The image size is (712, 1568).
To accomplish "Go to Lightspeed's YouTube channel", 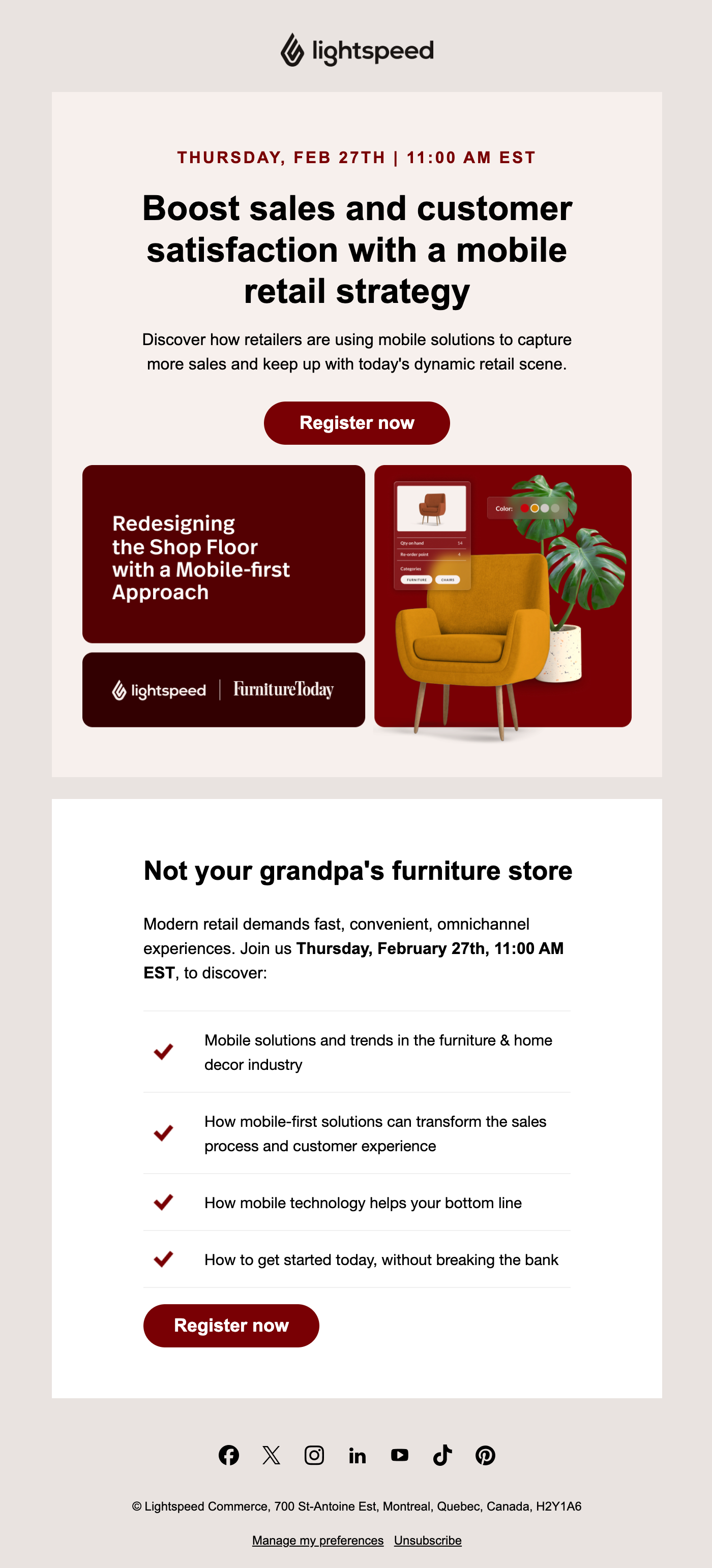I will [400, 1455].
